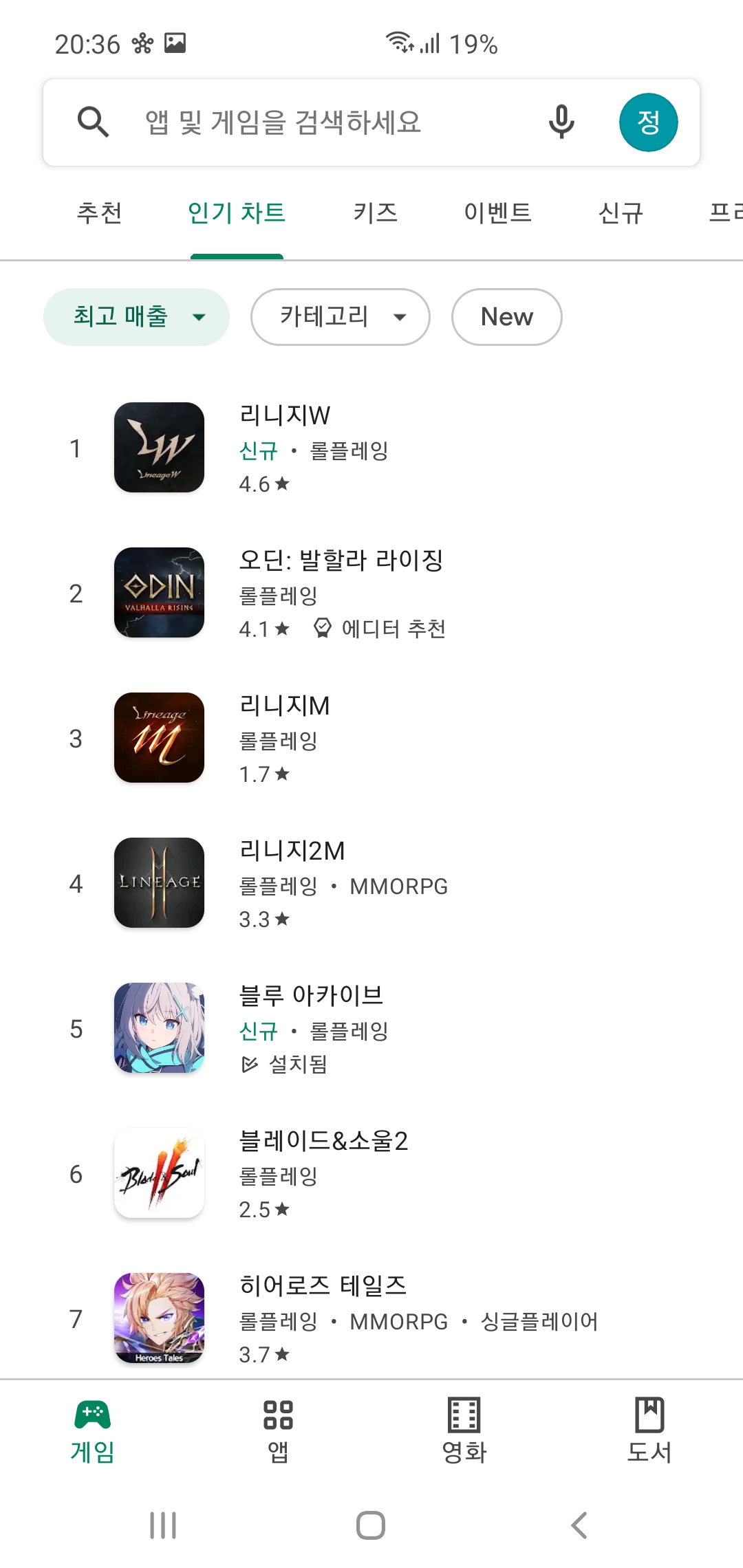Switch to the 신규 tab

click(621, 213)
